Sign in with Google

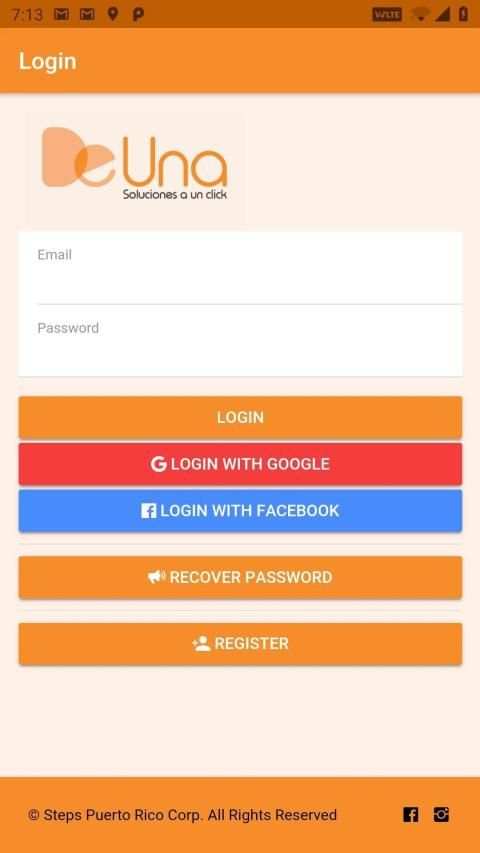pos(240,464)
